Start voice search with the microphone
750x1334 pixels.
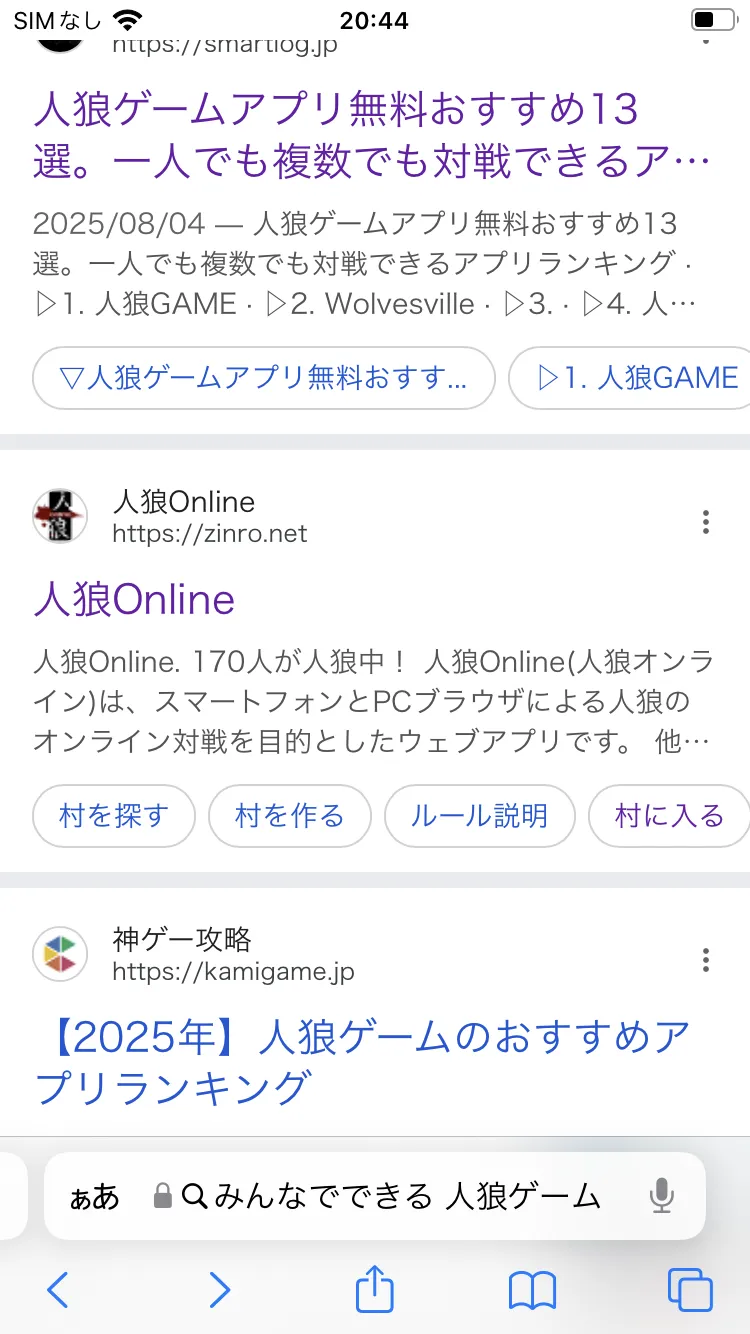(x=661, y=1196)
